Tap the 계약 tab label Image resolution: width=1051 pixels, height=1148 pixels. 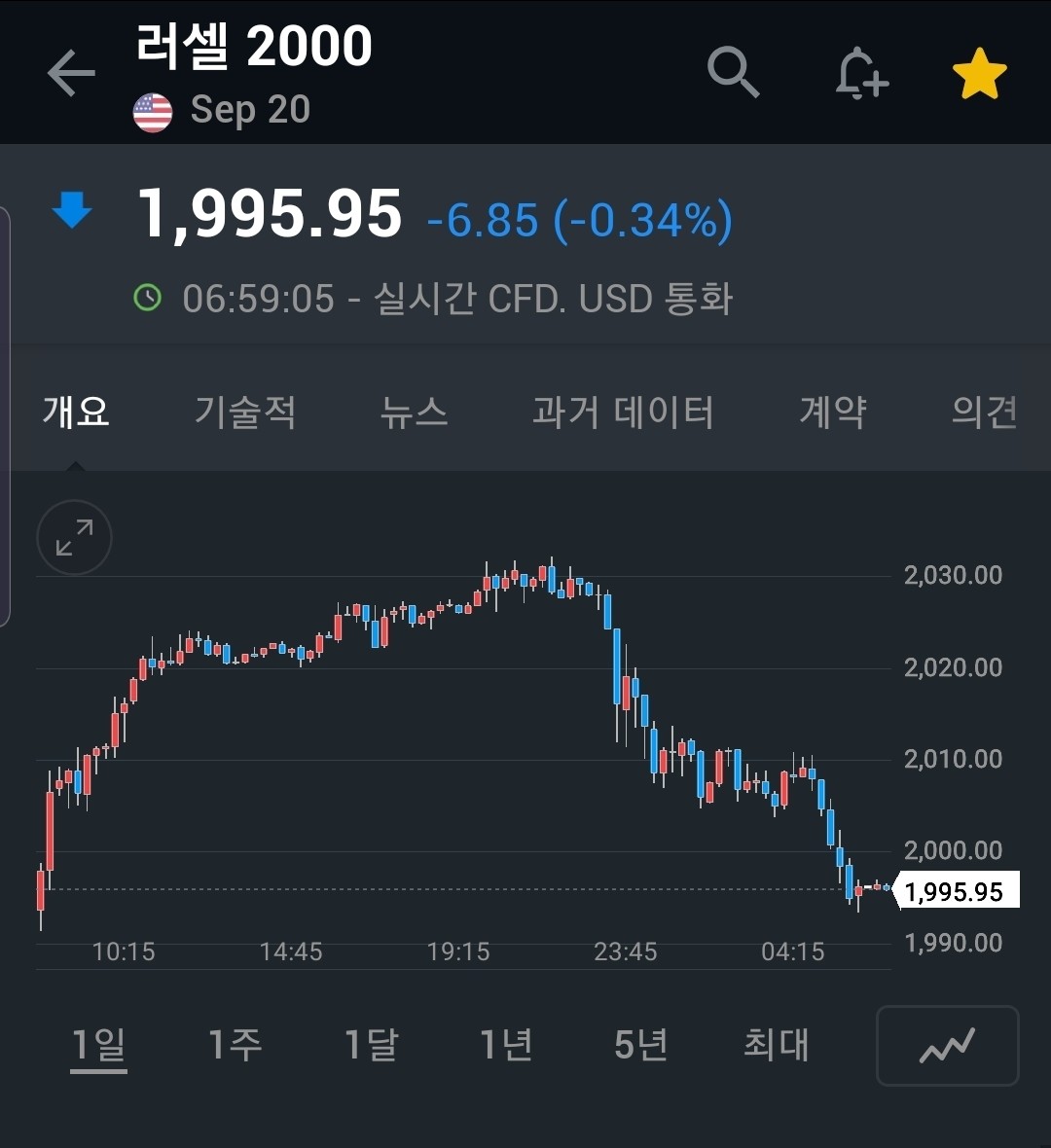(833, 412)
